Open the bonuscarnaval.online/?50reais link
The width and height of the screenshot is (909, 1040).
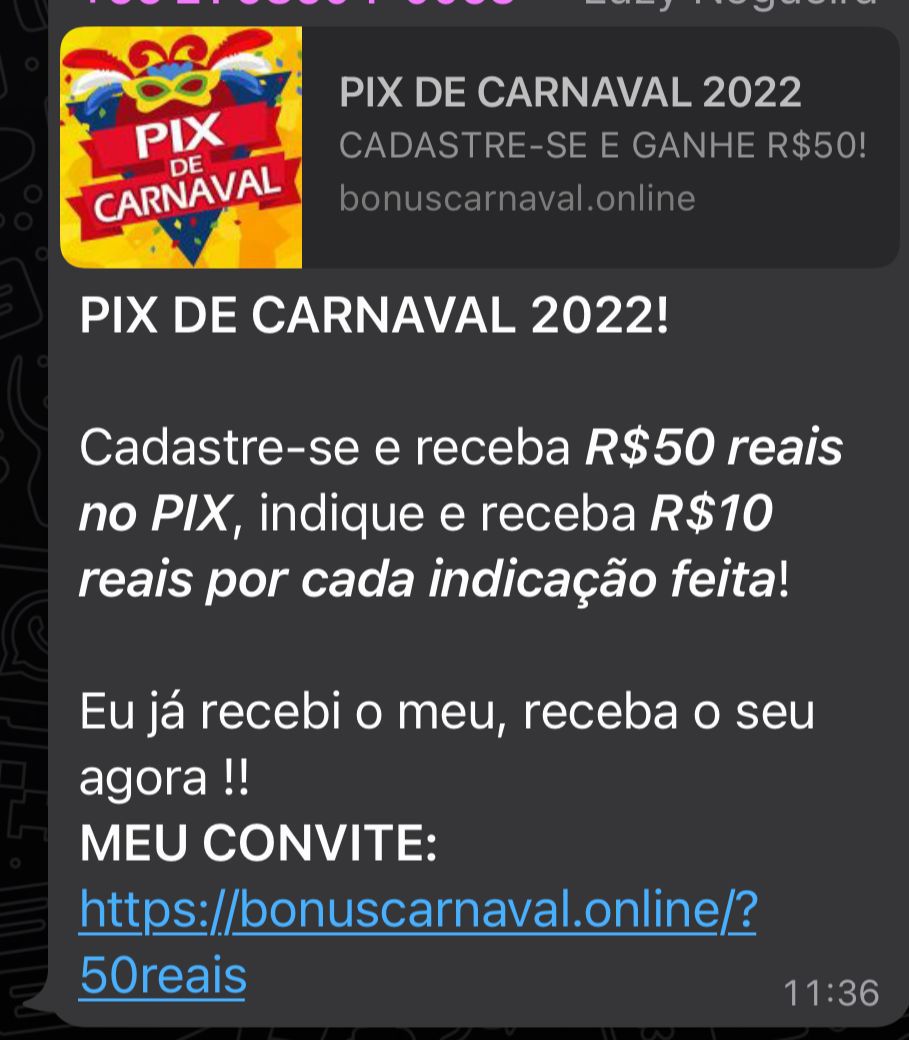click(x=417, y=910)
